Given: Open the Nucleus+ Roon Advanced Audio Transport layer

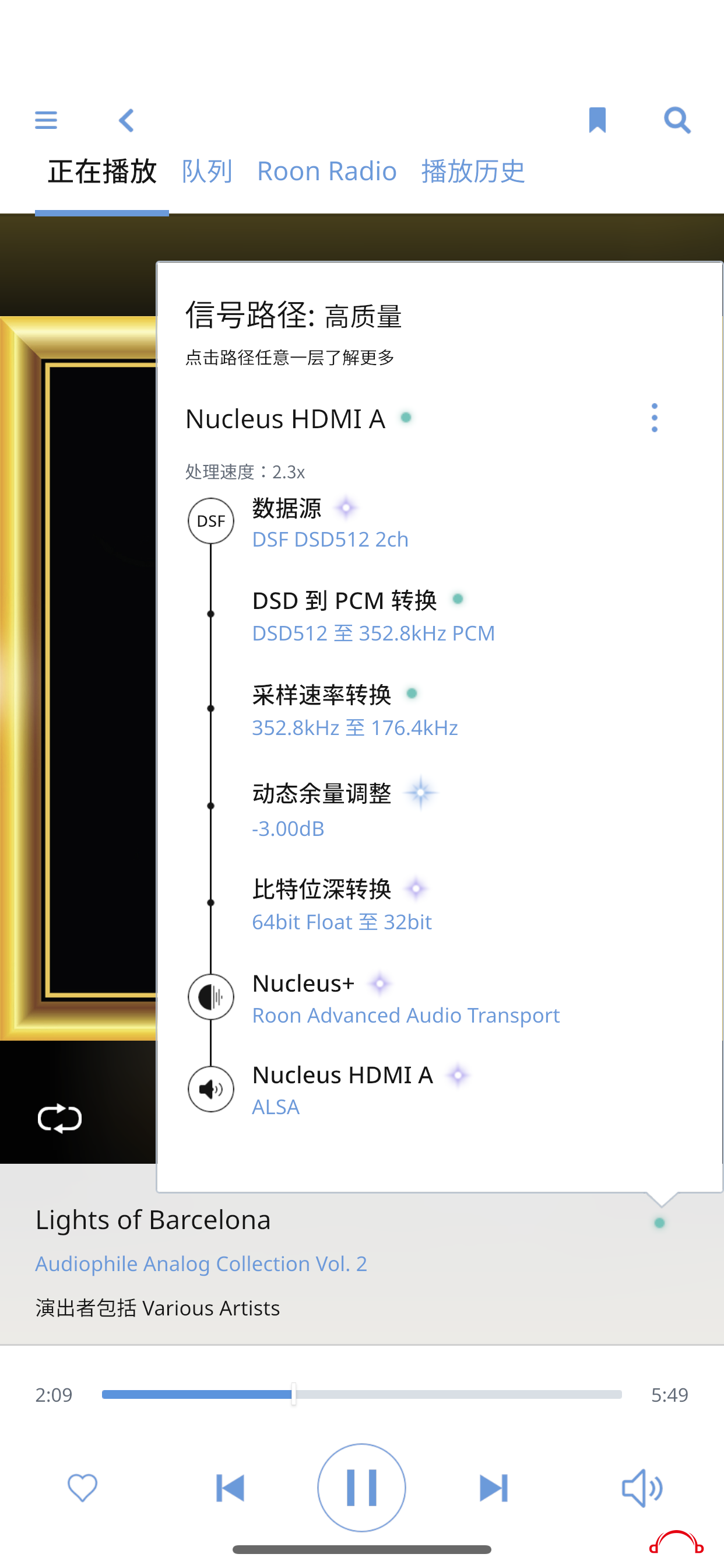Looking at the screenshot, I should pos(405,999).
